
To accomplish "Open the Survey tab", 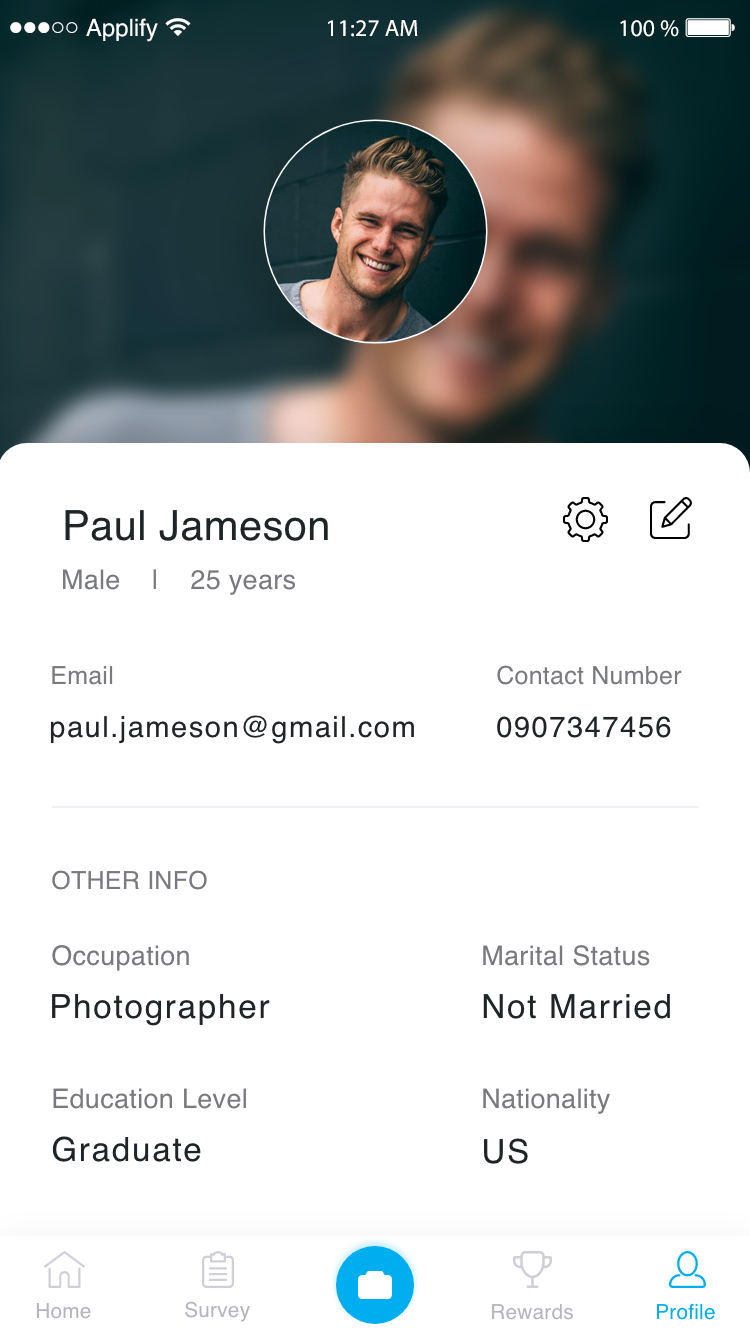I will coord(217,1285).
